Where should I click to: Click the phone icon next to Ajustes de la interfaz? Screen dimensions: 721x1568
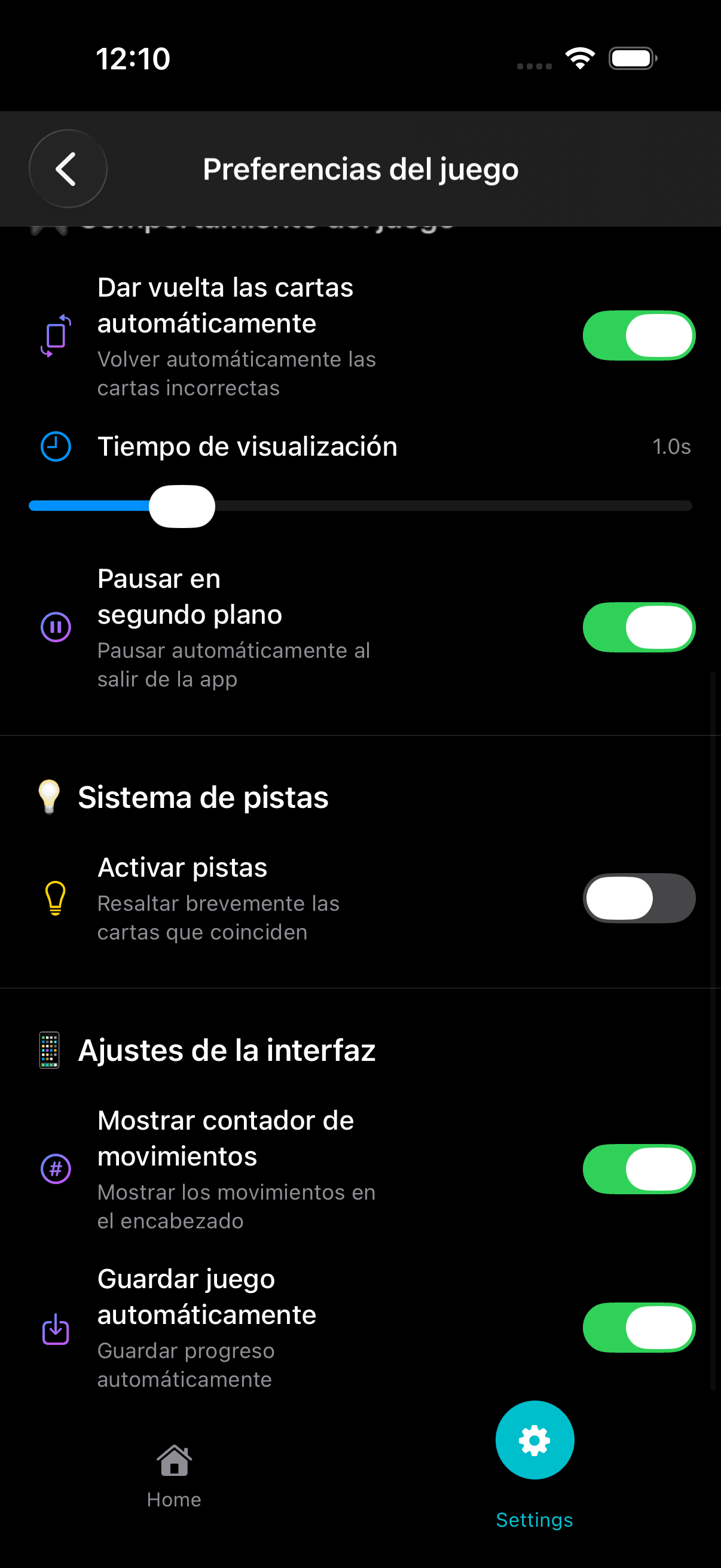(x=49, y=1051)
